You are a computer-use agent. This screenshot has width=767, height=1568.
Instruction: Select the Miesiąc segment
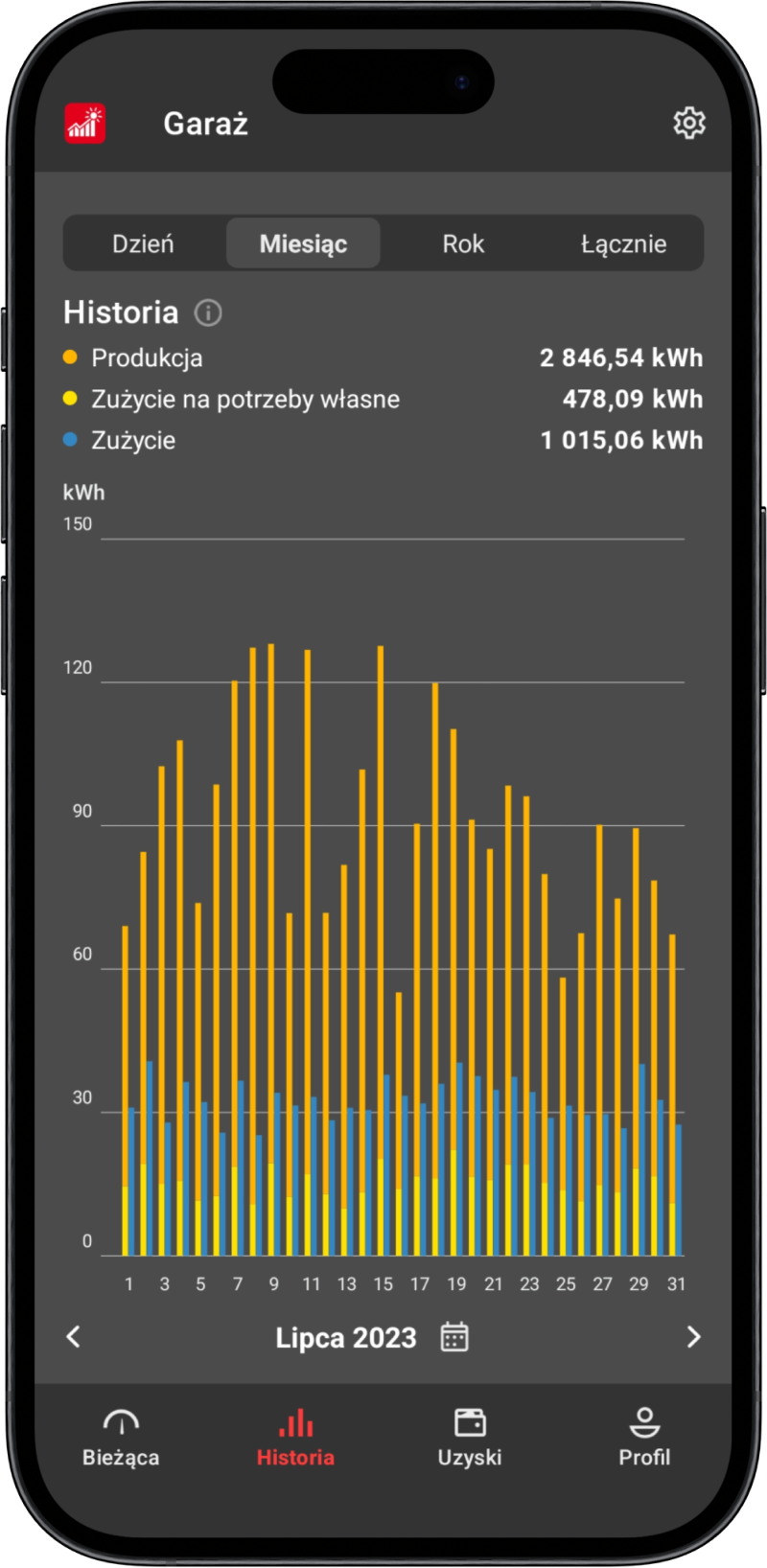[x=303, y=243]
